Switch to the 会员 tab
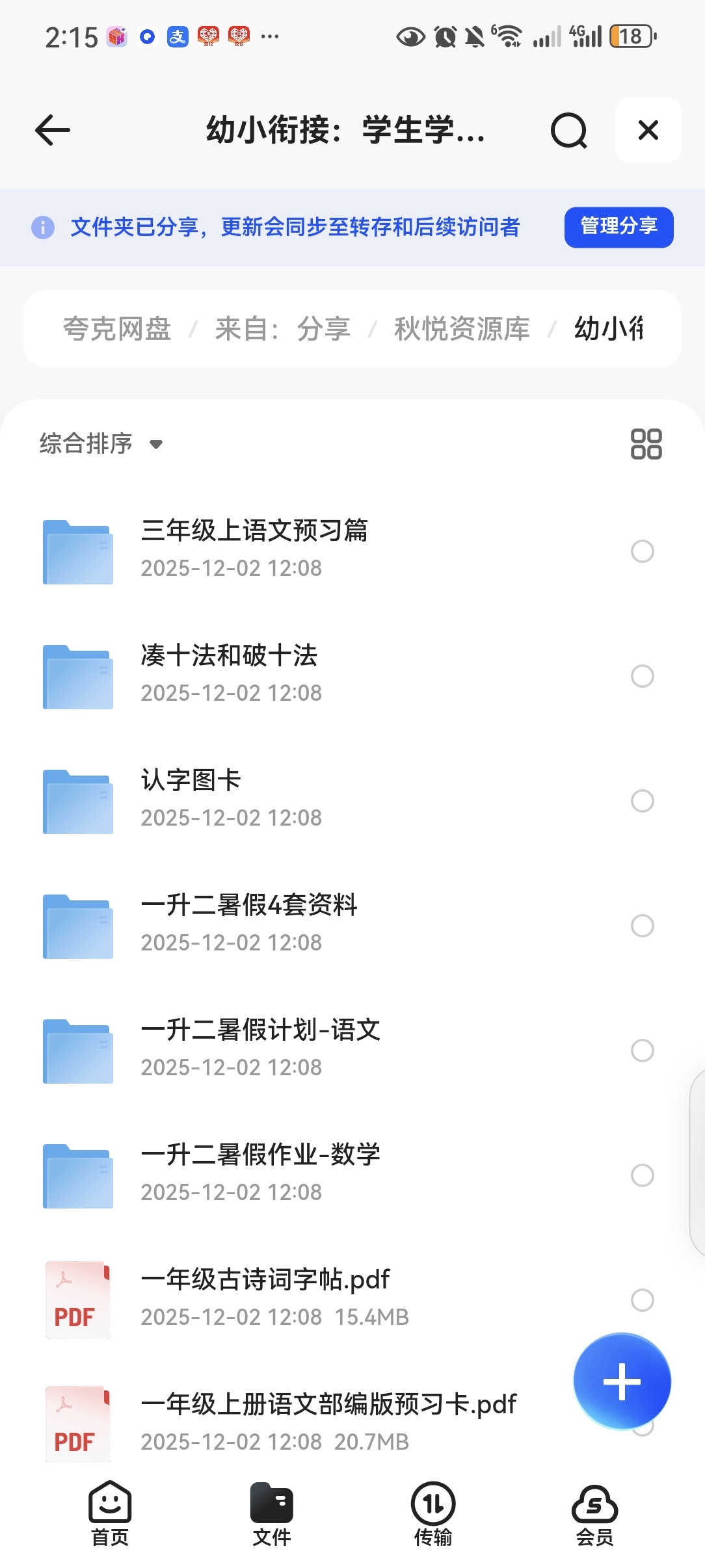Screen dimensions: 705x1568 (x=594, y=1513)
